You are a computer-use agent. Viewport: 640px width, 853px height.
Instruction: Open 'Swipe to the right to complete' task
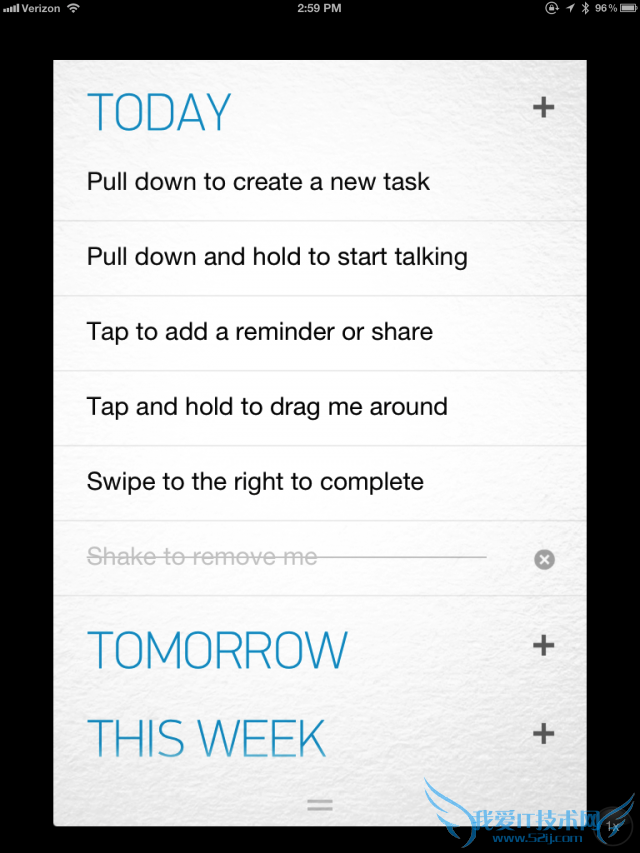point(255,482)
